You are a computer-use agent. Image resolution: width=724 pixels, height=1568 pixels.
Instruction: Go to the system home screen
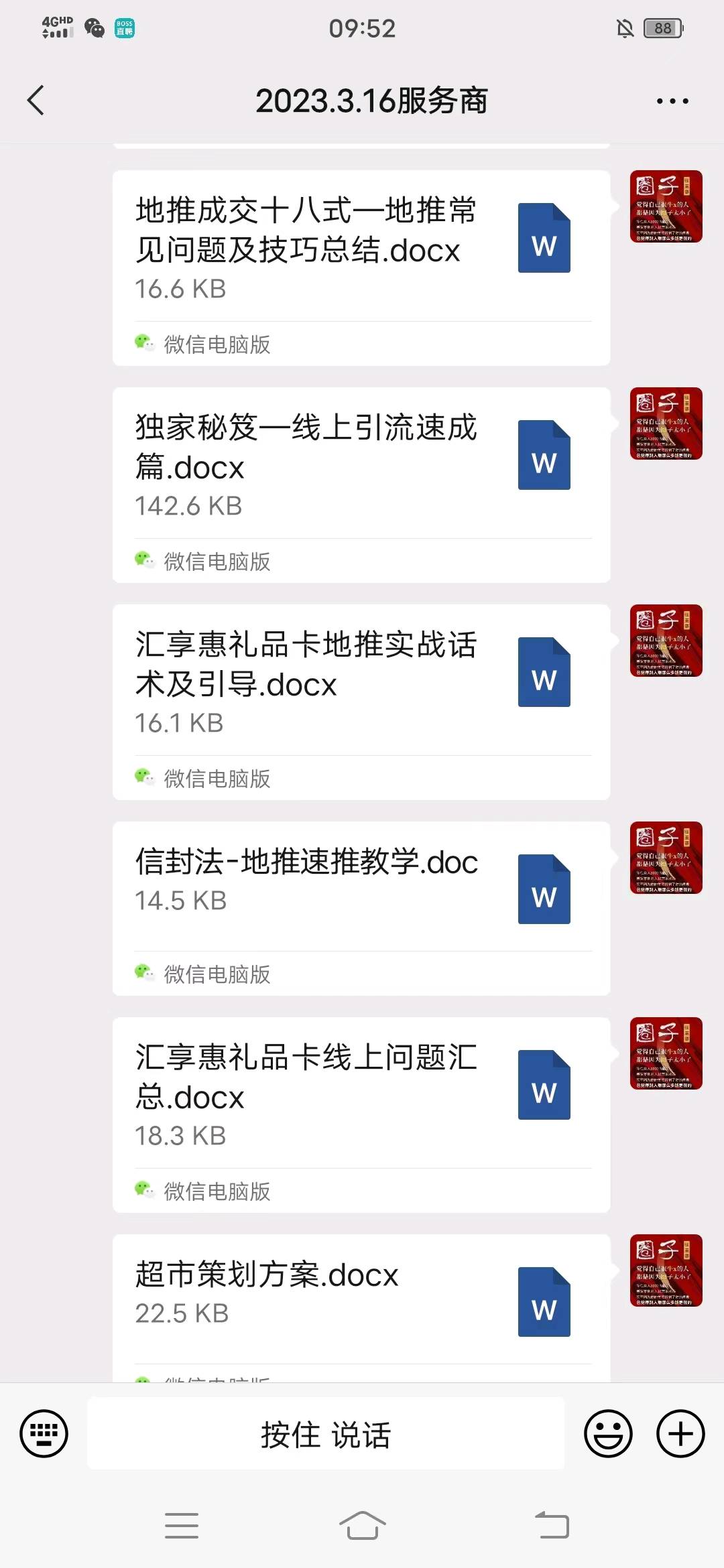(362, 1526)
